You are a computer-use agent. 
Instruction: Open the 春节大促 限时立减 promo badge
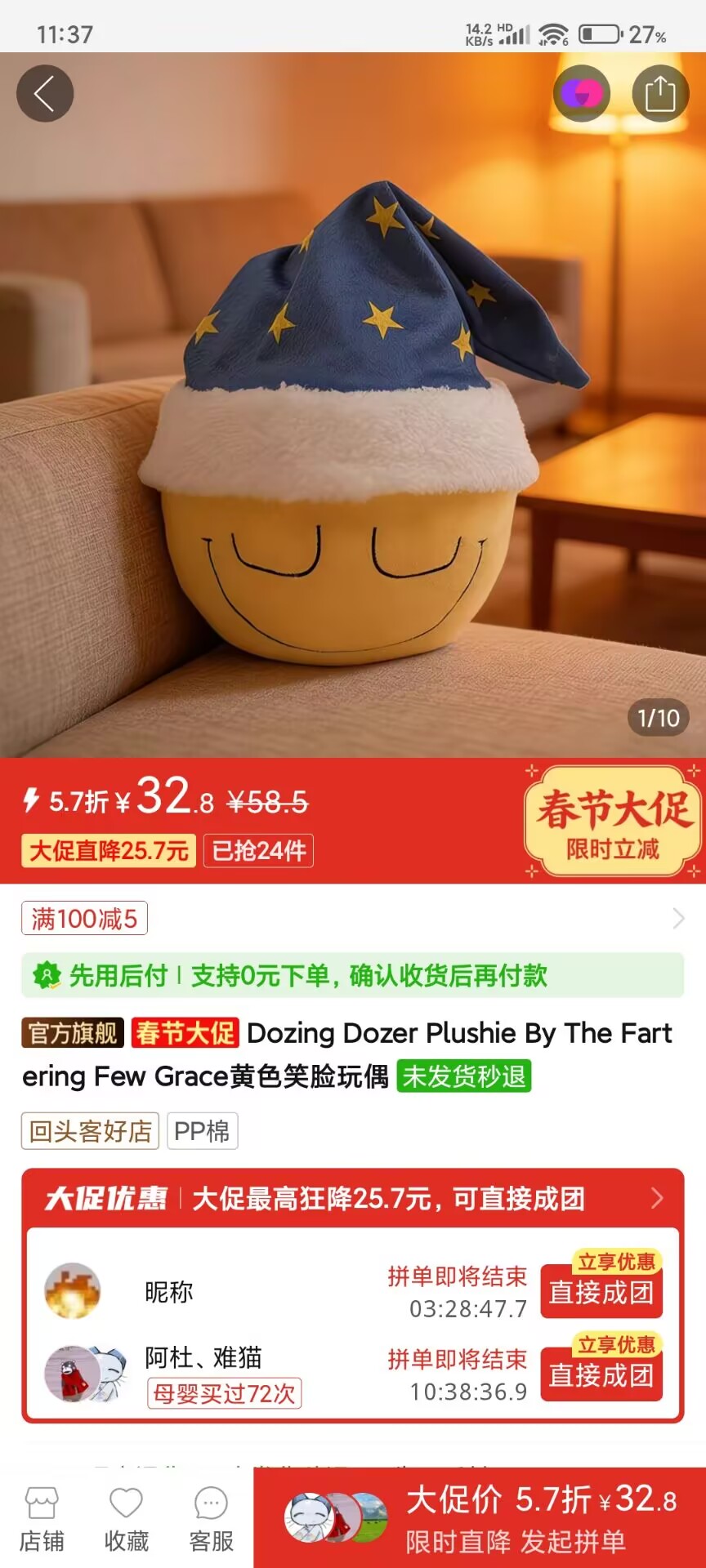point(613,822)
